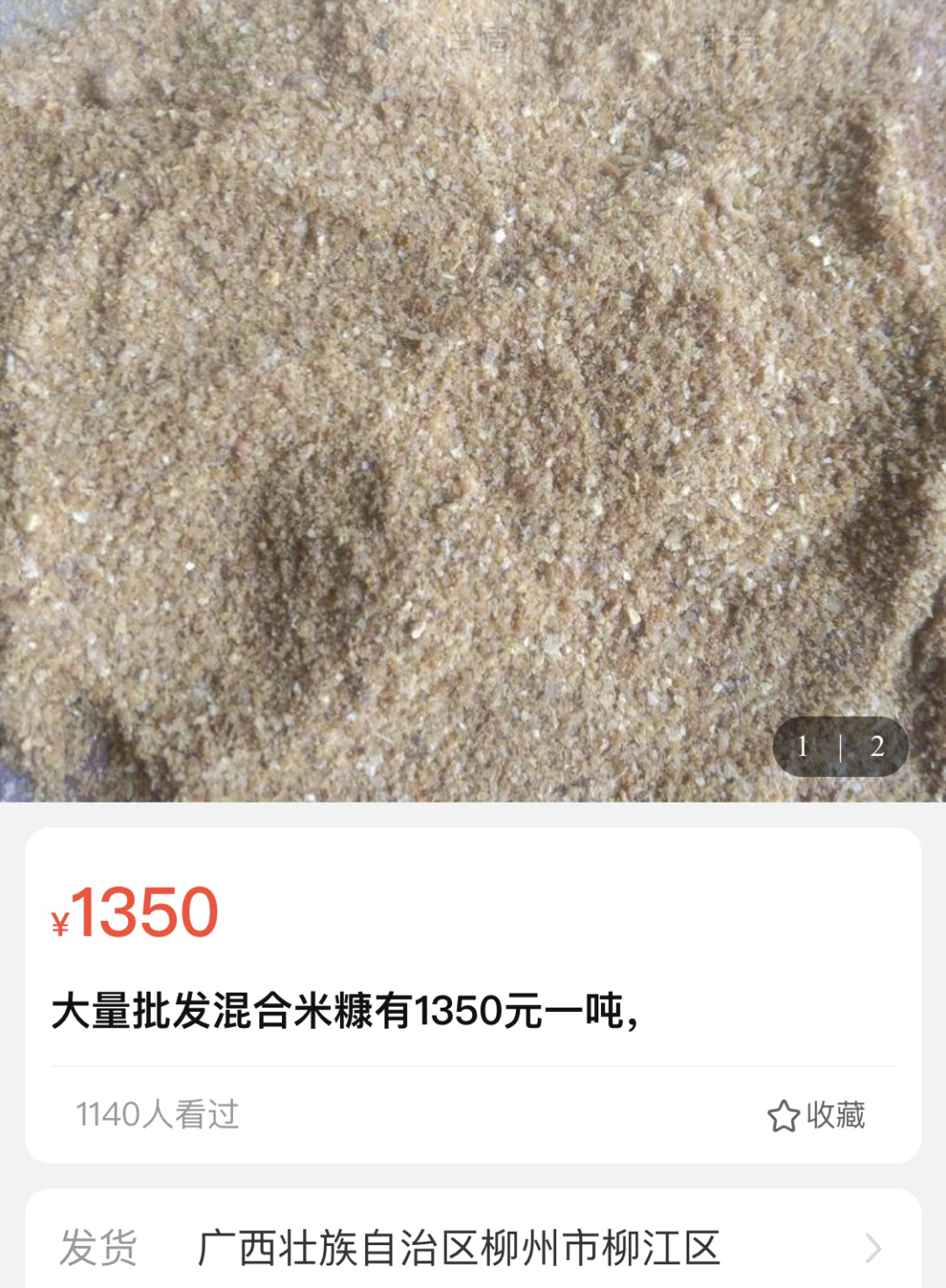Select the 收藏 menu entry
This screenshot has width=946, height=1288.
pos(835,1115)
